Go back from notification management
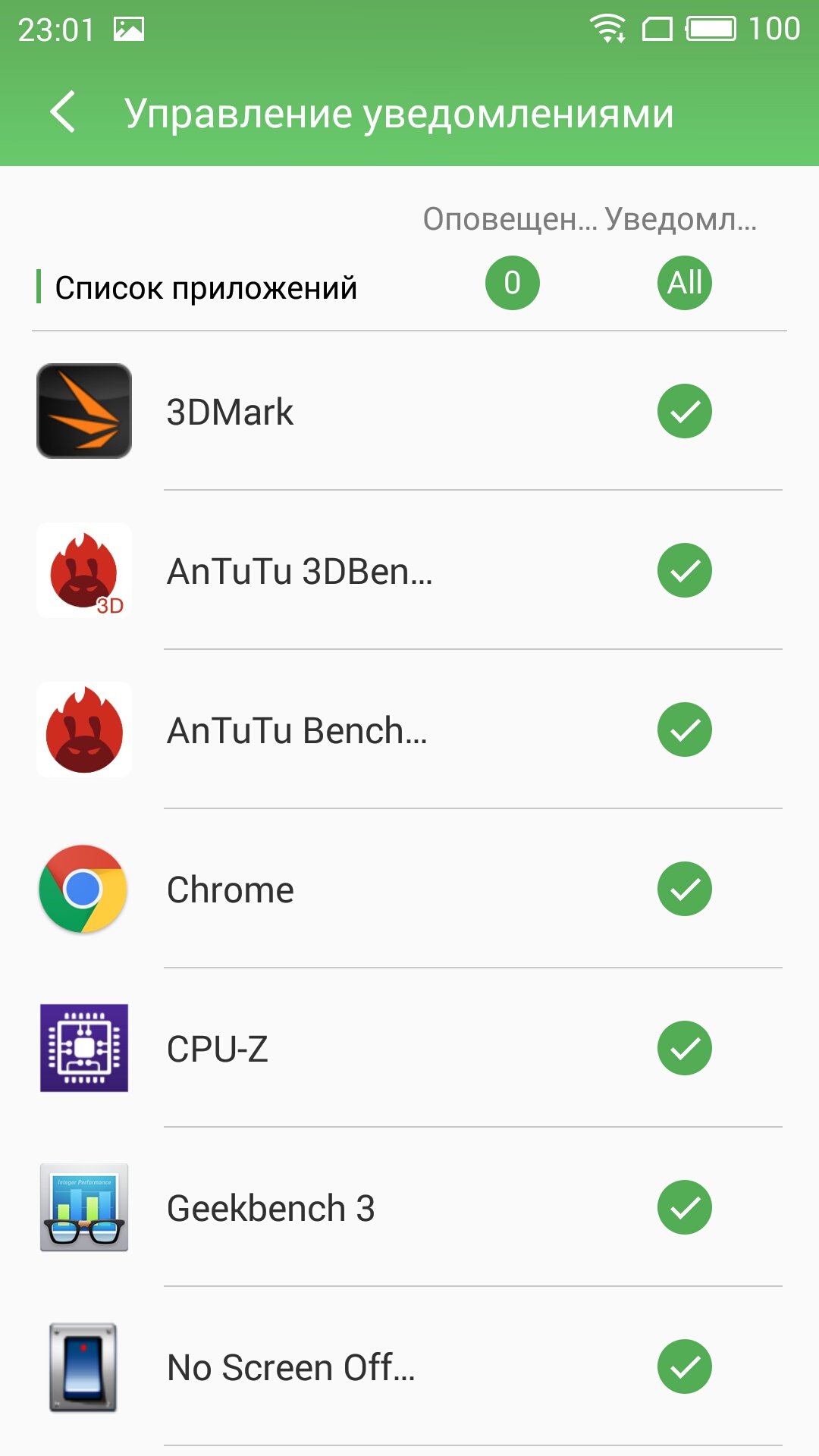The height and width of the screenshot is (1456, 819). coord(63,112)
